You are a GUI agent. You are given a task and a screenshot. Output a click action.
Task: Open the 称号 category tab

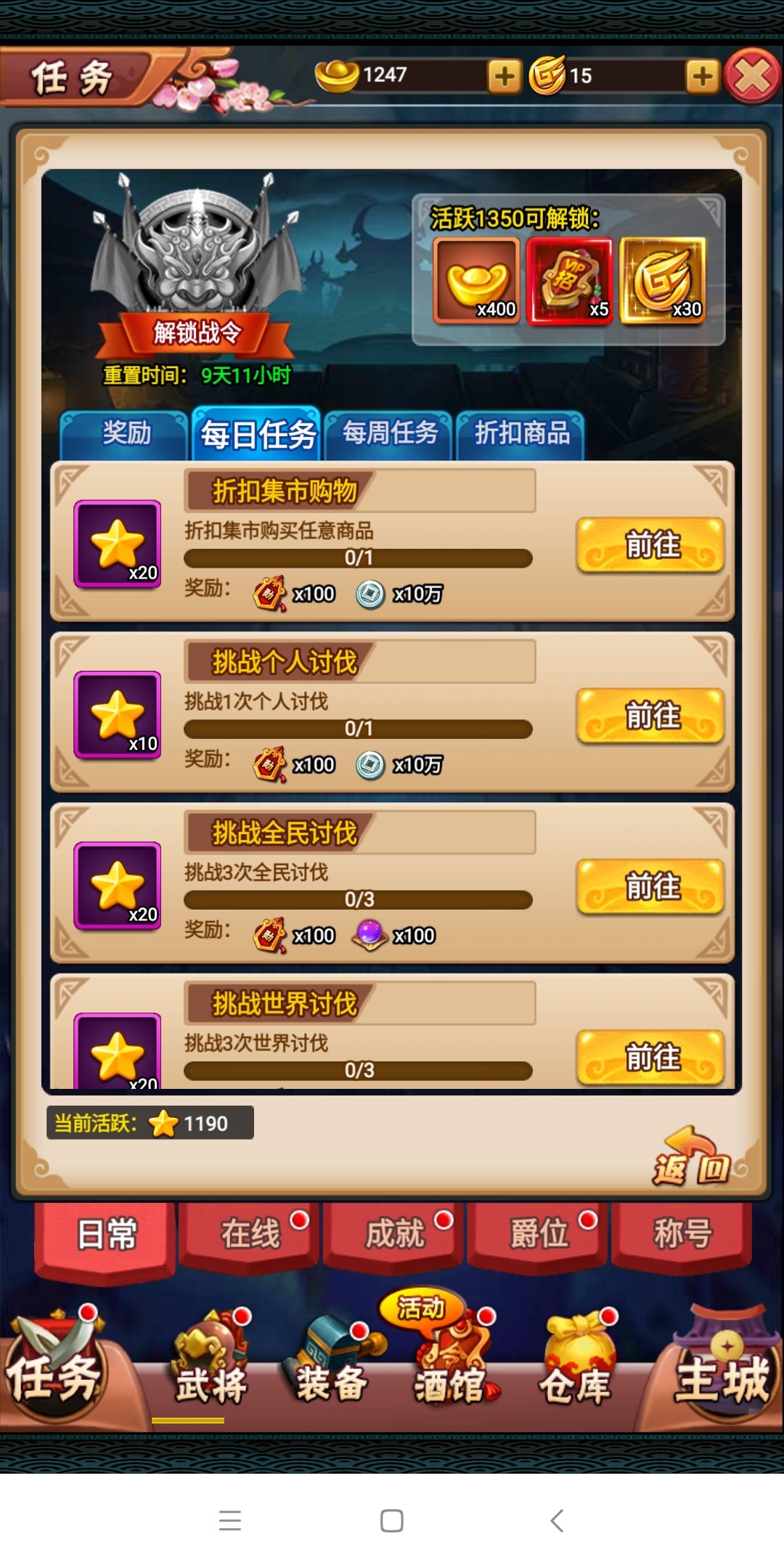(x=682, y=1234)
